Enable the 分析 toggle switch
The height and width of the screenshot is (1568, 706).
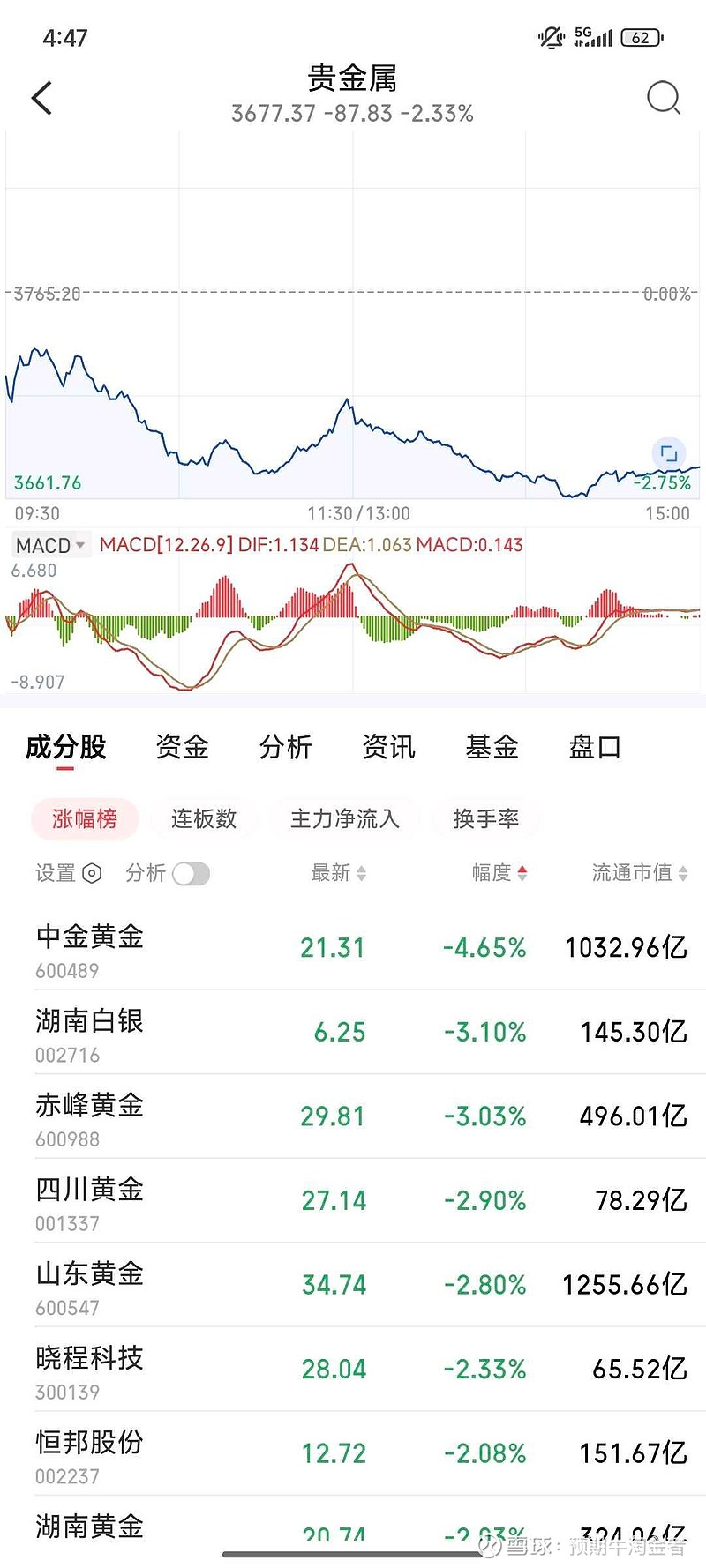coord(191,873)
